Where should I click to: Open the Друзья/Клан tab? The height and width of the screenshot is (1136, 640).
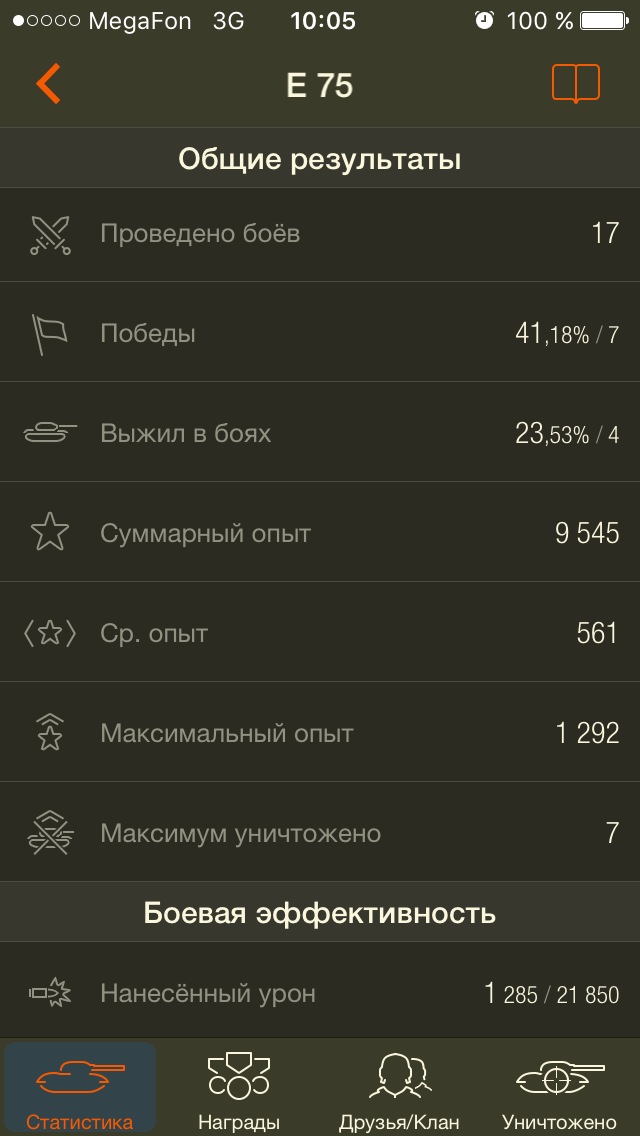399,1089
